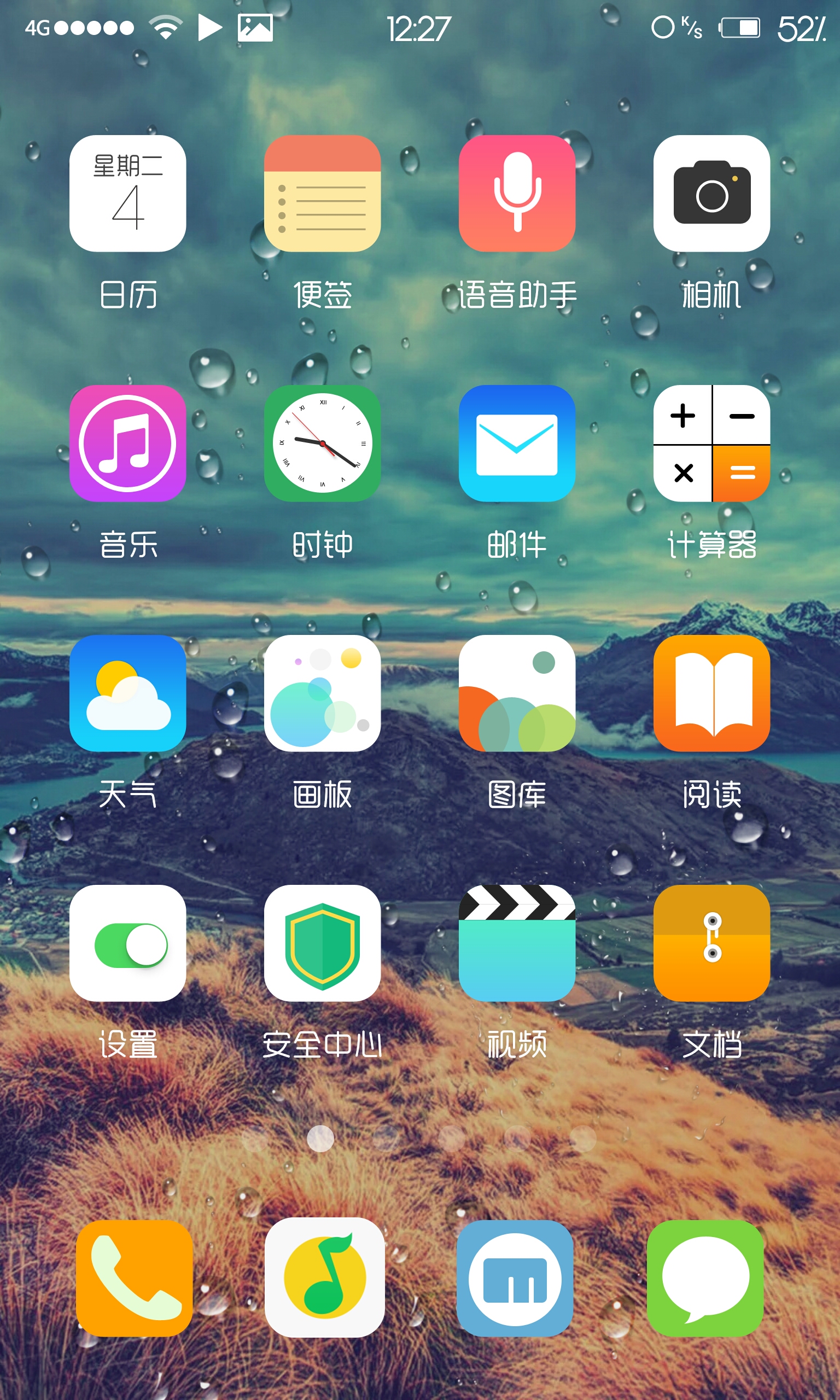Open 安全中心 security center
840x1400 pixels.
point(323,943)
